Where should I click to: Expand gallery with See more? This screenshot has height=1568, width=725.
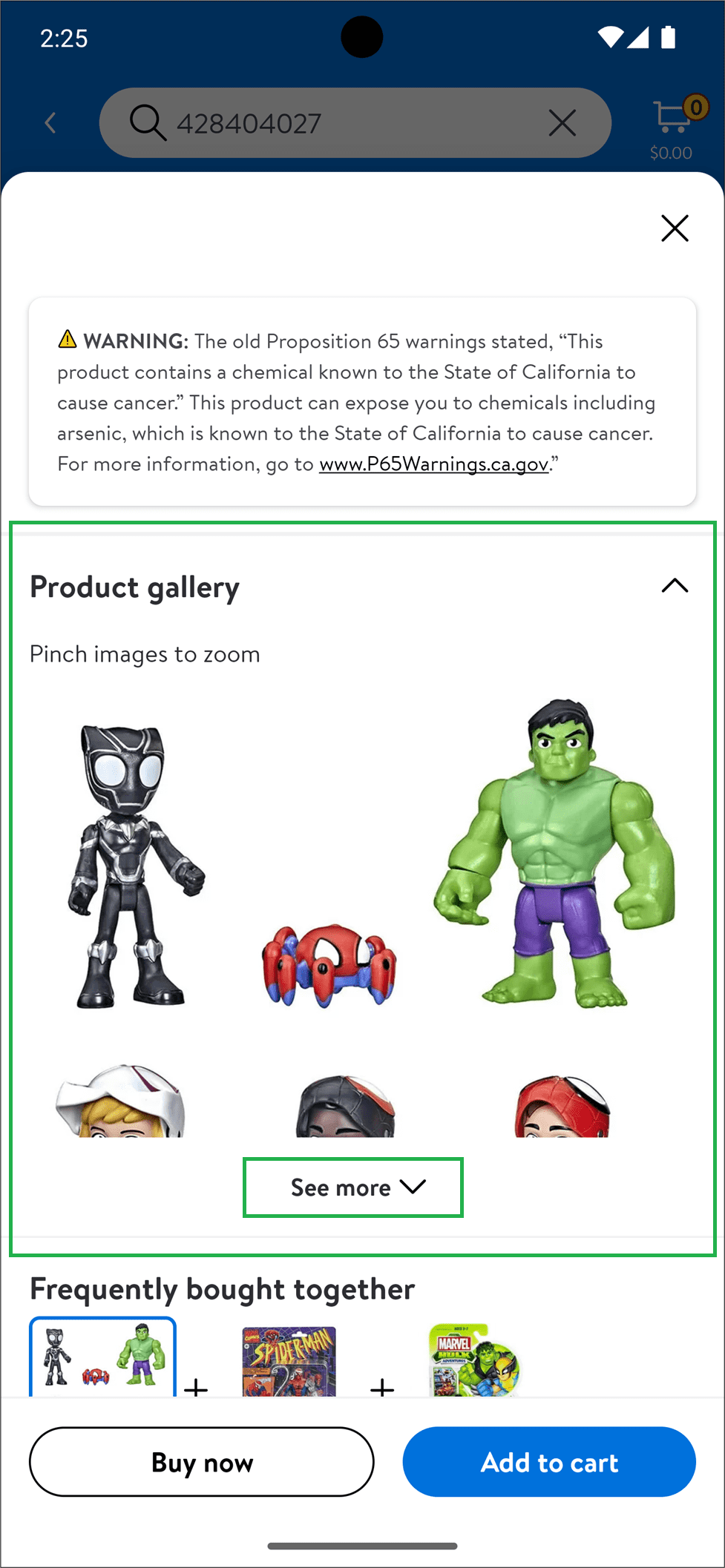[x=353, y=1187]
